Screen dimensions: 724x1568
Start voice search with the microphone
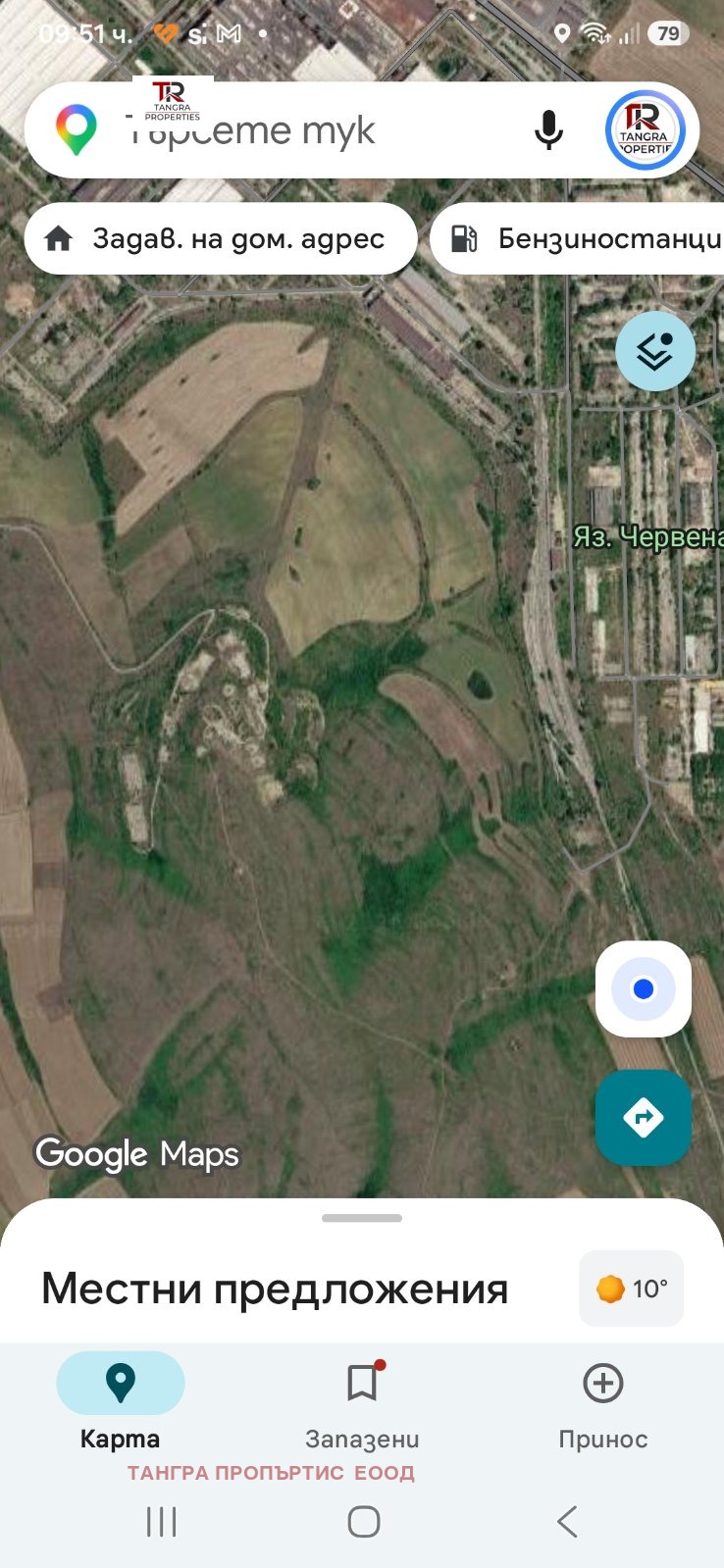click(548, 130)
